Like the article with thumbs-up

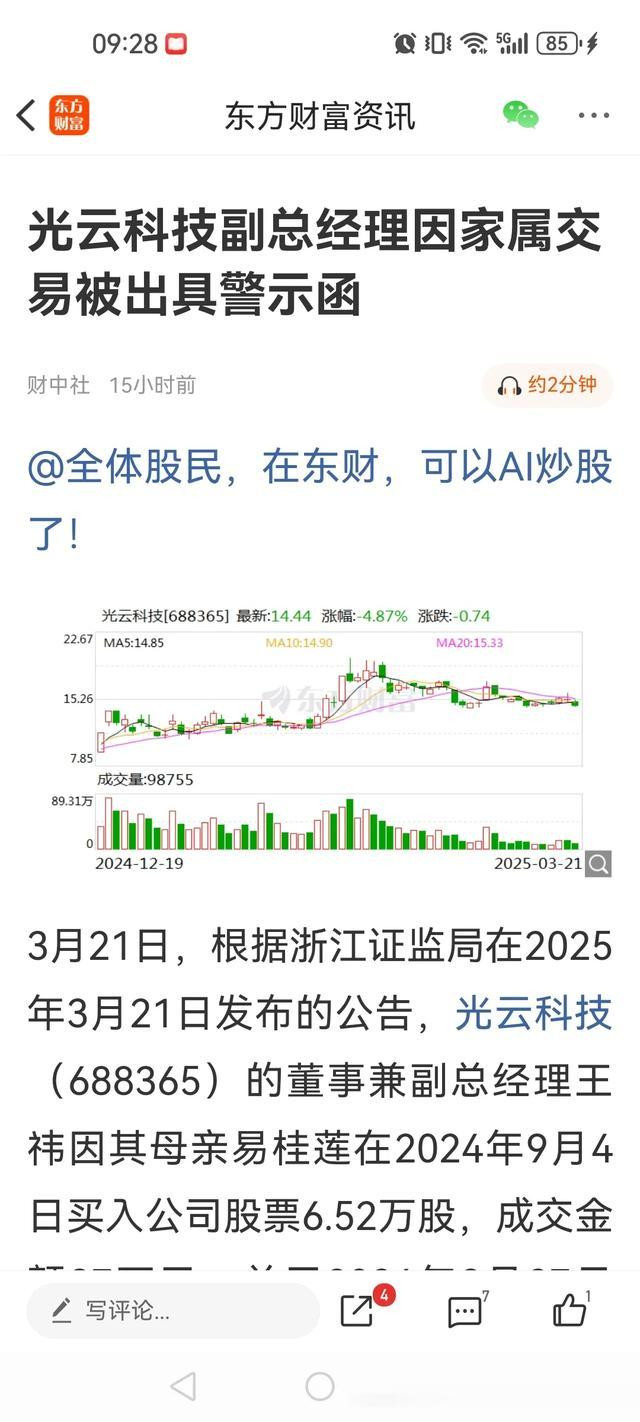pos(570,1309)
